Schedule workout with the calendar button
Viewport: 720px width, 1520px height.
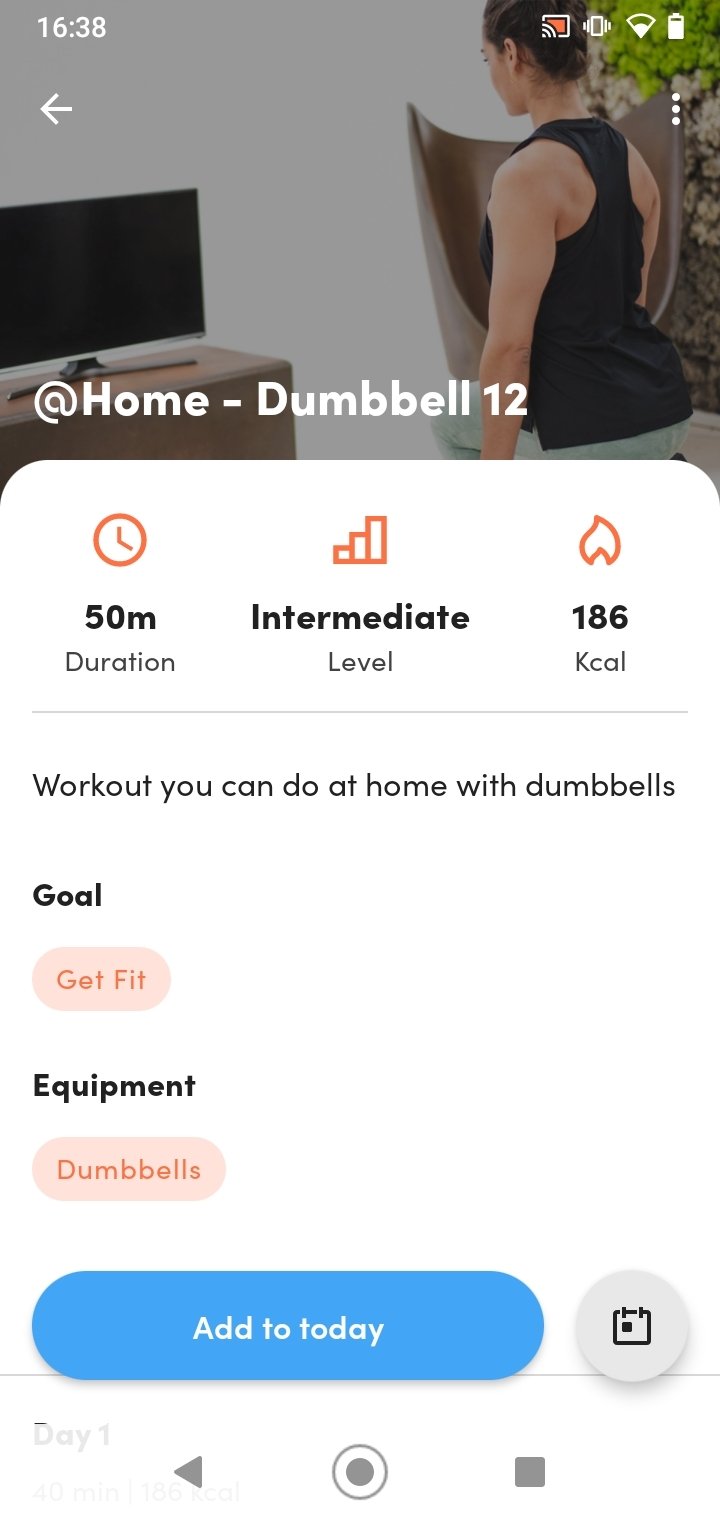tap(631, 1326)
